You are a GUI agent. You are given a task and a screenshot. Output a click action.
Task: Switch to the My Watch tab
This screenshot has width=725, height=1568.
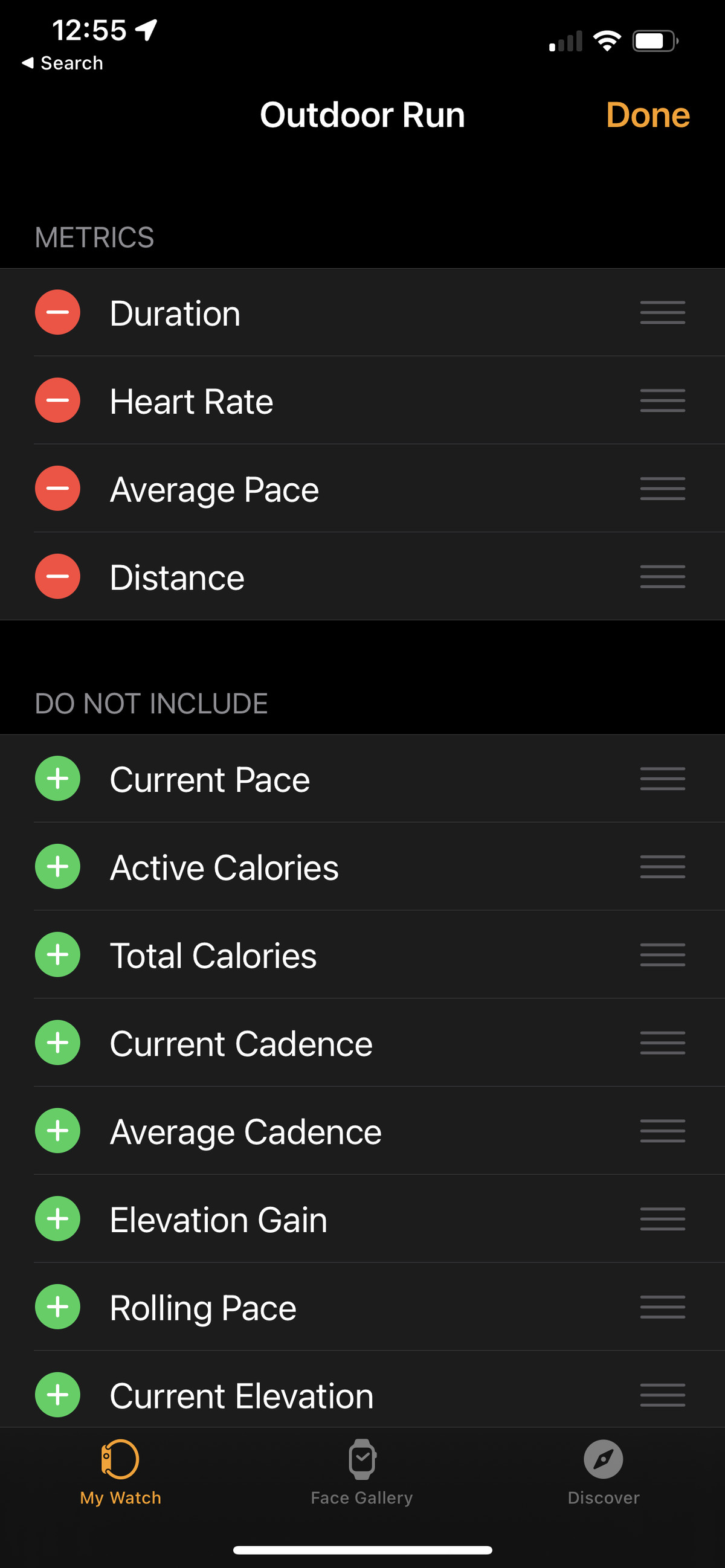120,1472
